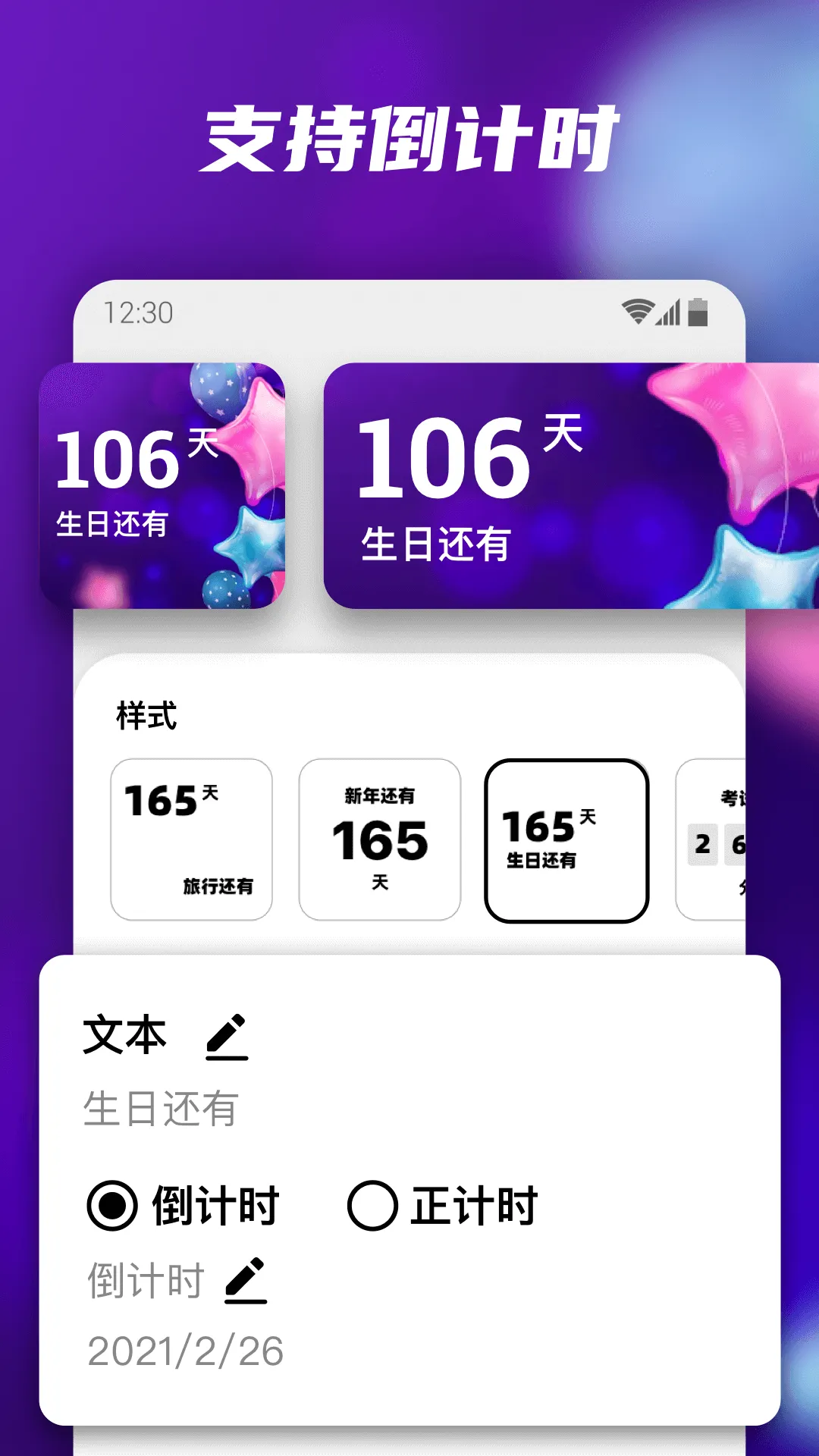The height and width of the screenshot is (1456, 819).
Task: Tap the small square 106天 widget preview
Action: tap(165, 485)
